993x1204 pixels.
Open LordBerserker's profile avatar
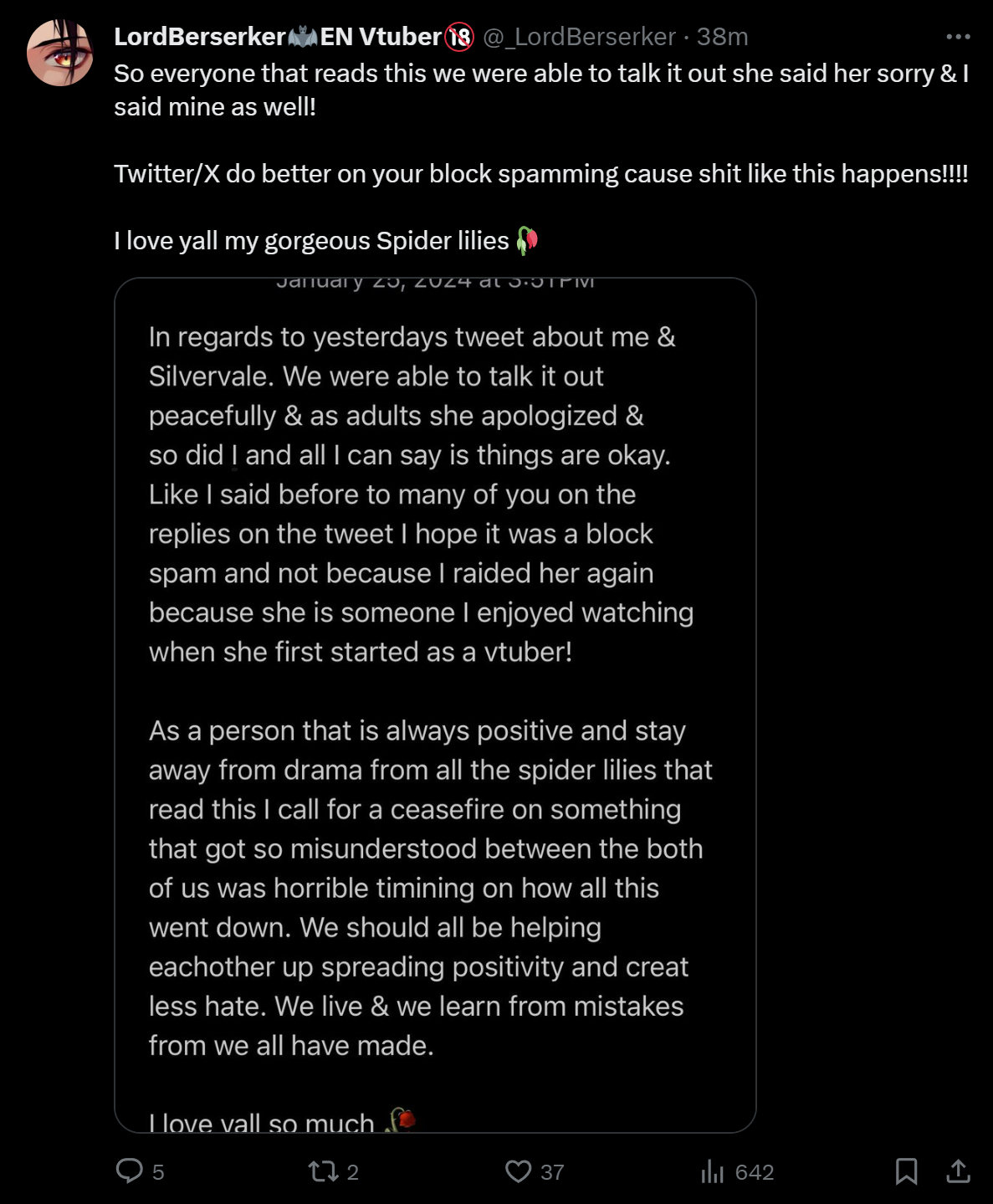tap(59, 53)
